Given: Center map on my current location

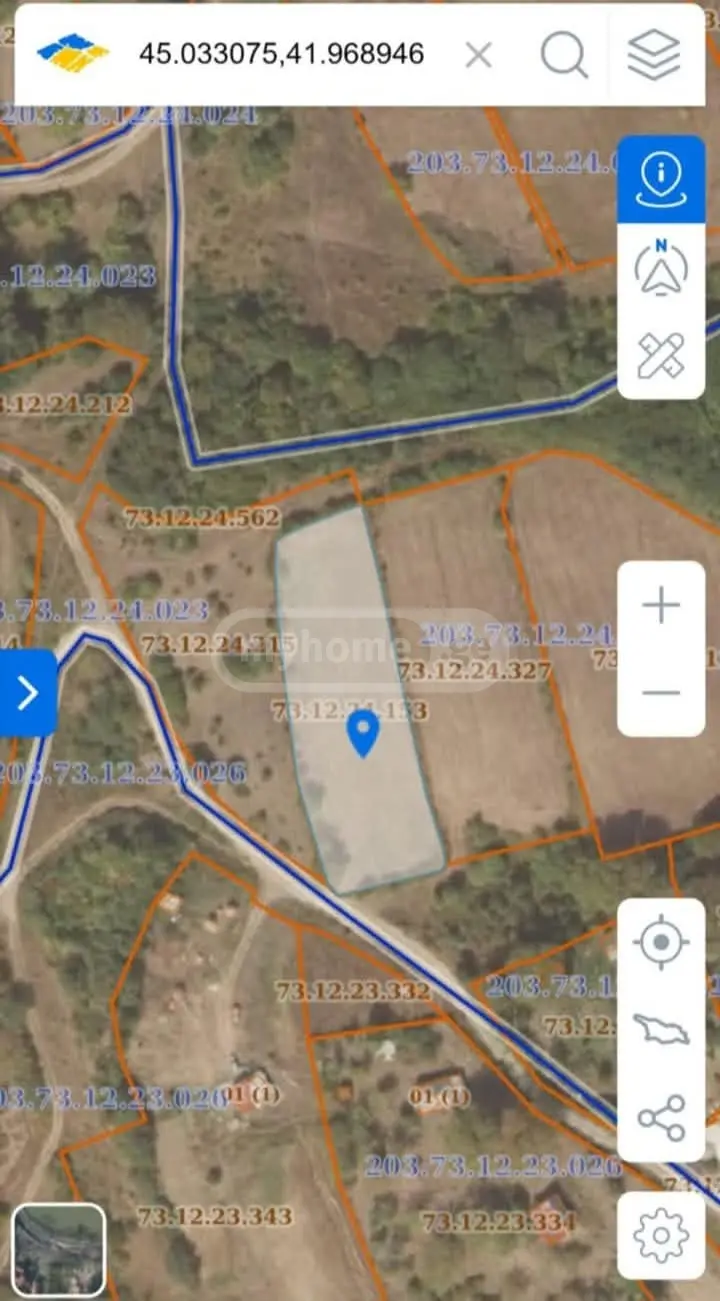Looking at the screenshot, I should [x=661, y=942].
